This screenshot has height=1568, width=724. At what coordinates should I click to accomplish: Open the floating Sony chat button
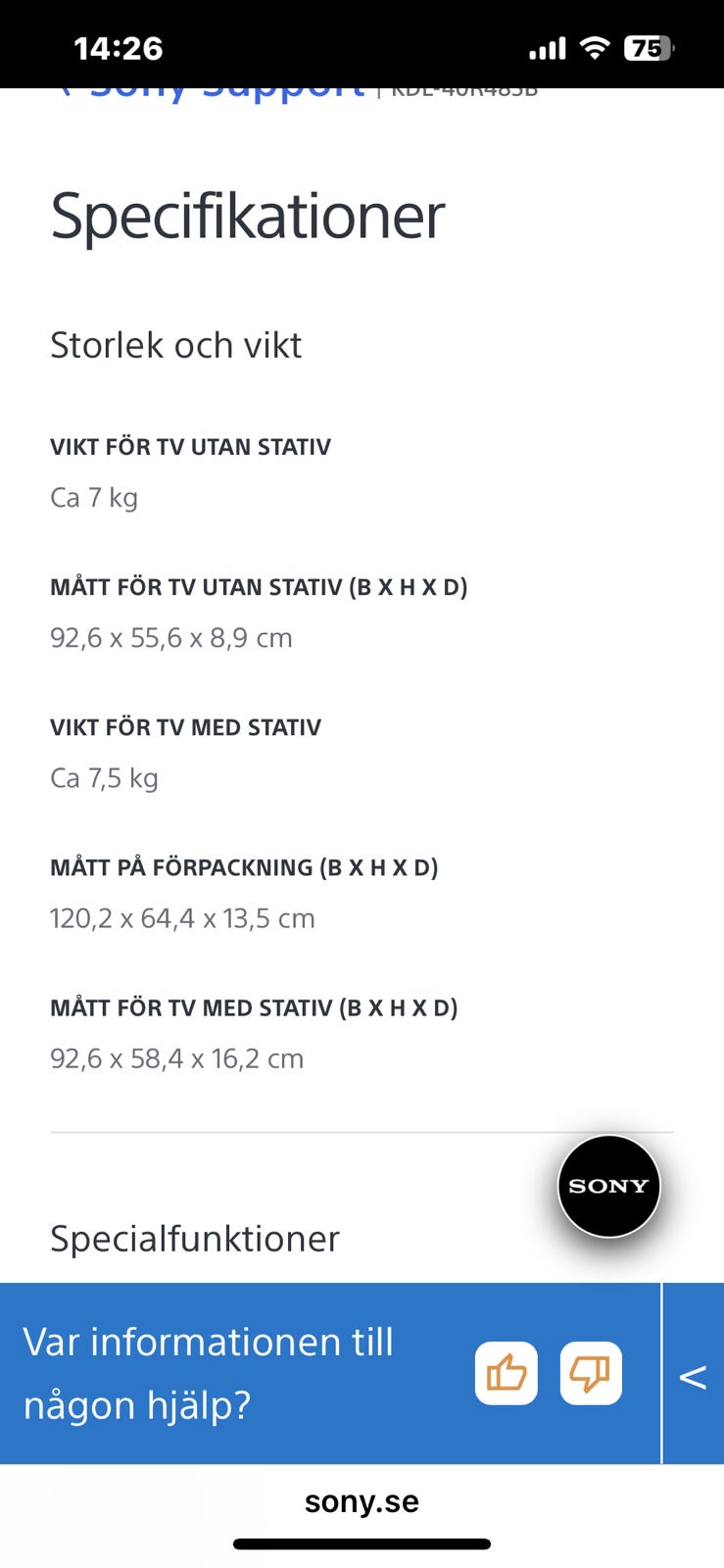click(x=609, y=1186)
